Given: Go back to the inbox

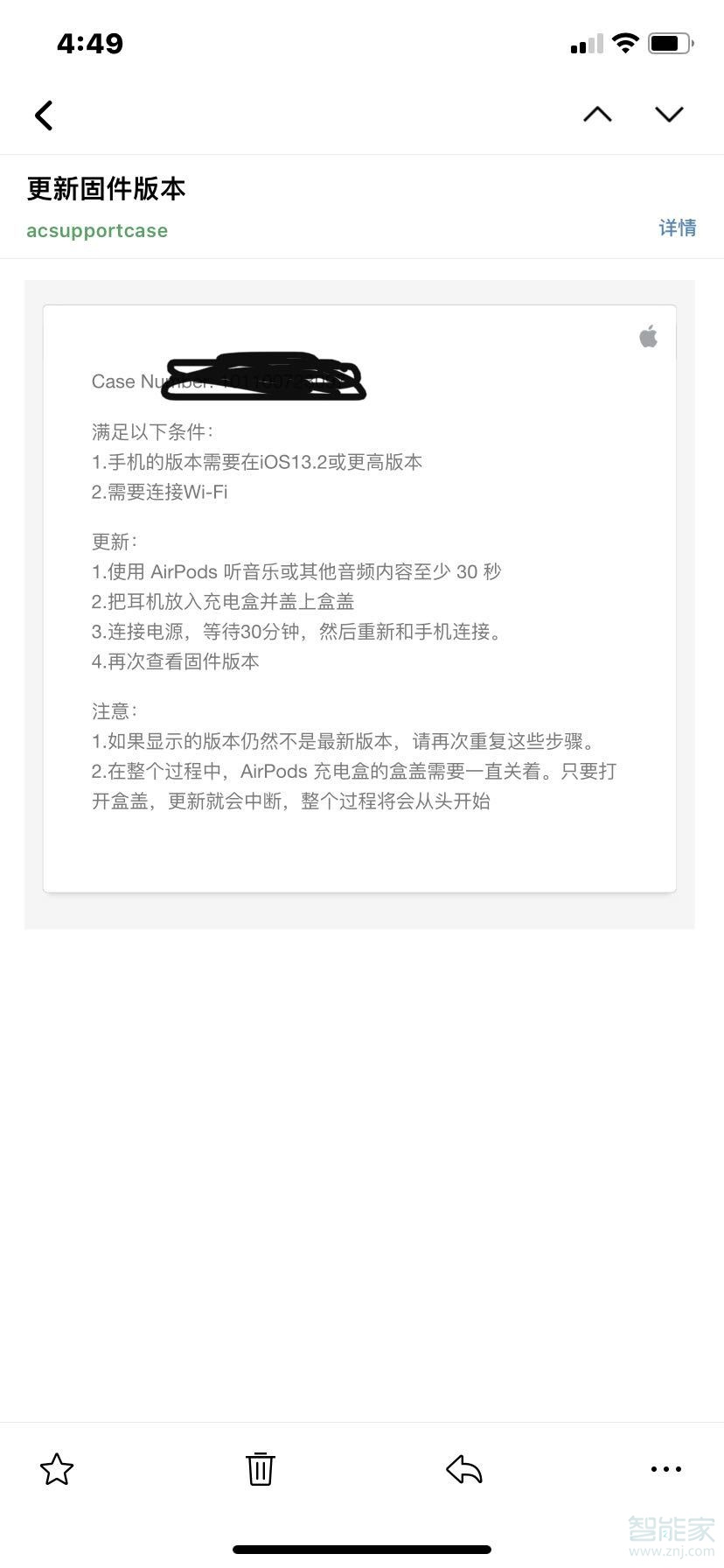Looking at the screenshot, I should 44,115.
